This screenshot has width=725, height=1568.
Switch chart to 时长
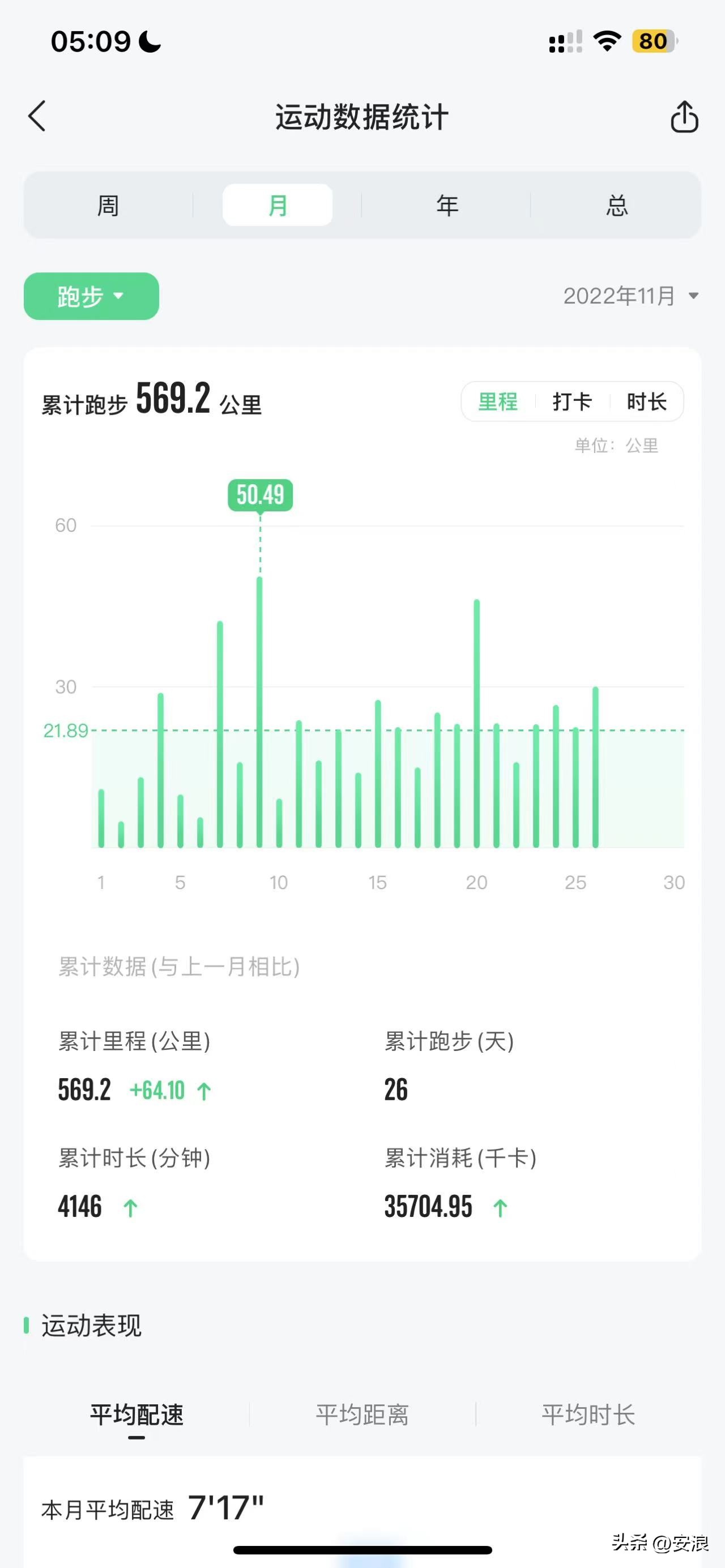point(646,401)
